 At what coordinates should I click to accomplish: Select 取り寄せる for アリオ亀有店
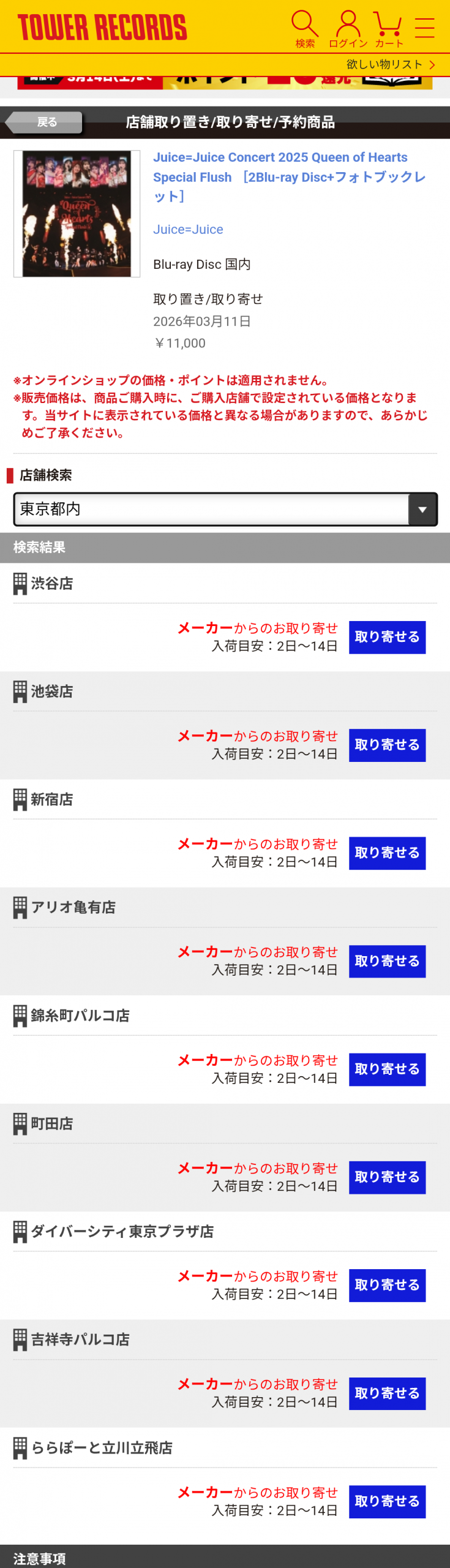pos(387,961)
